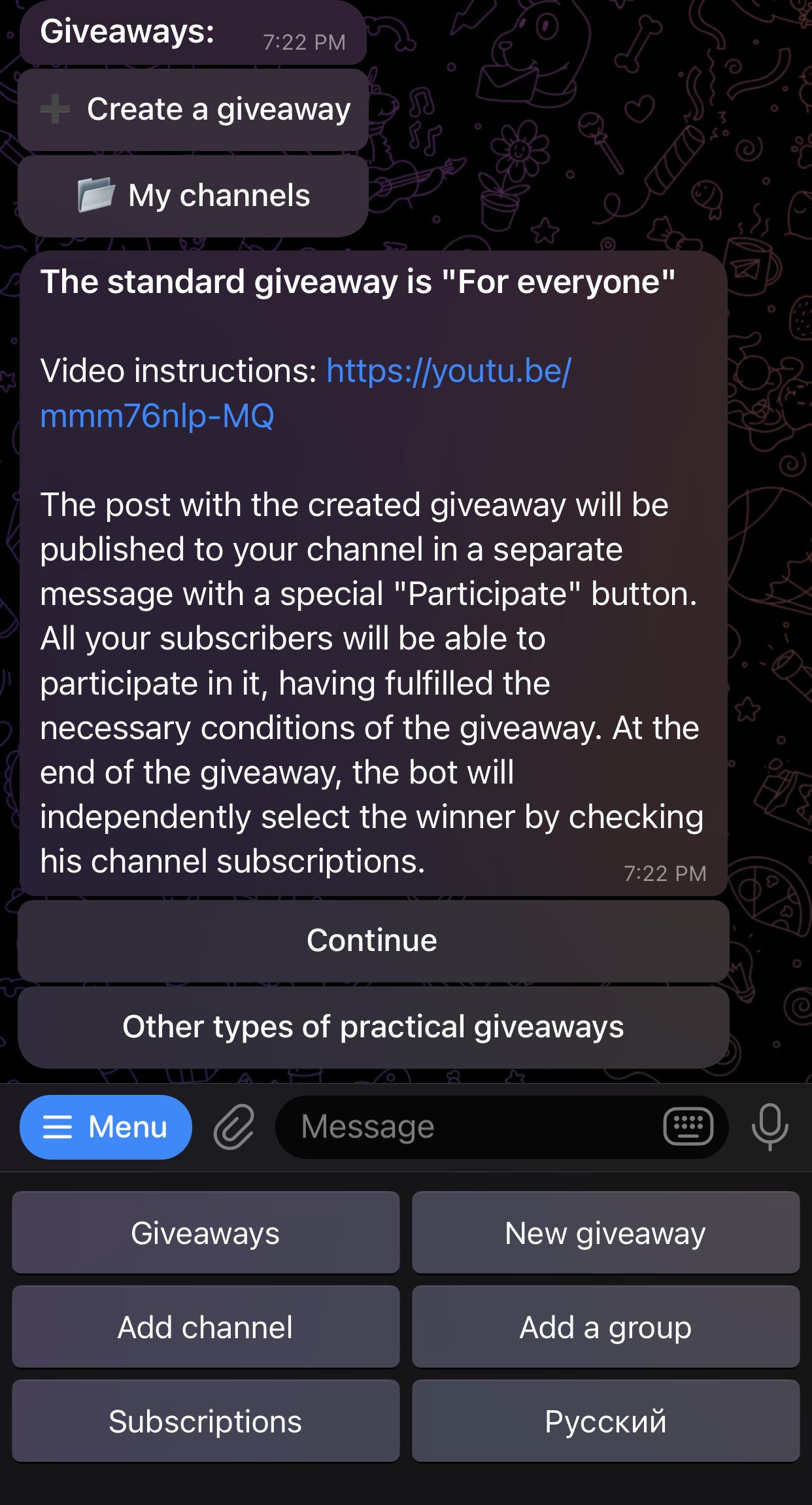
Task: Tap Add a group
Action: click(x=605, y=1326)
